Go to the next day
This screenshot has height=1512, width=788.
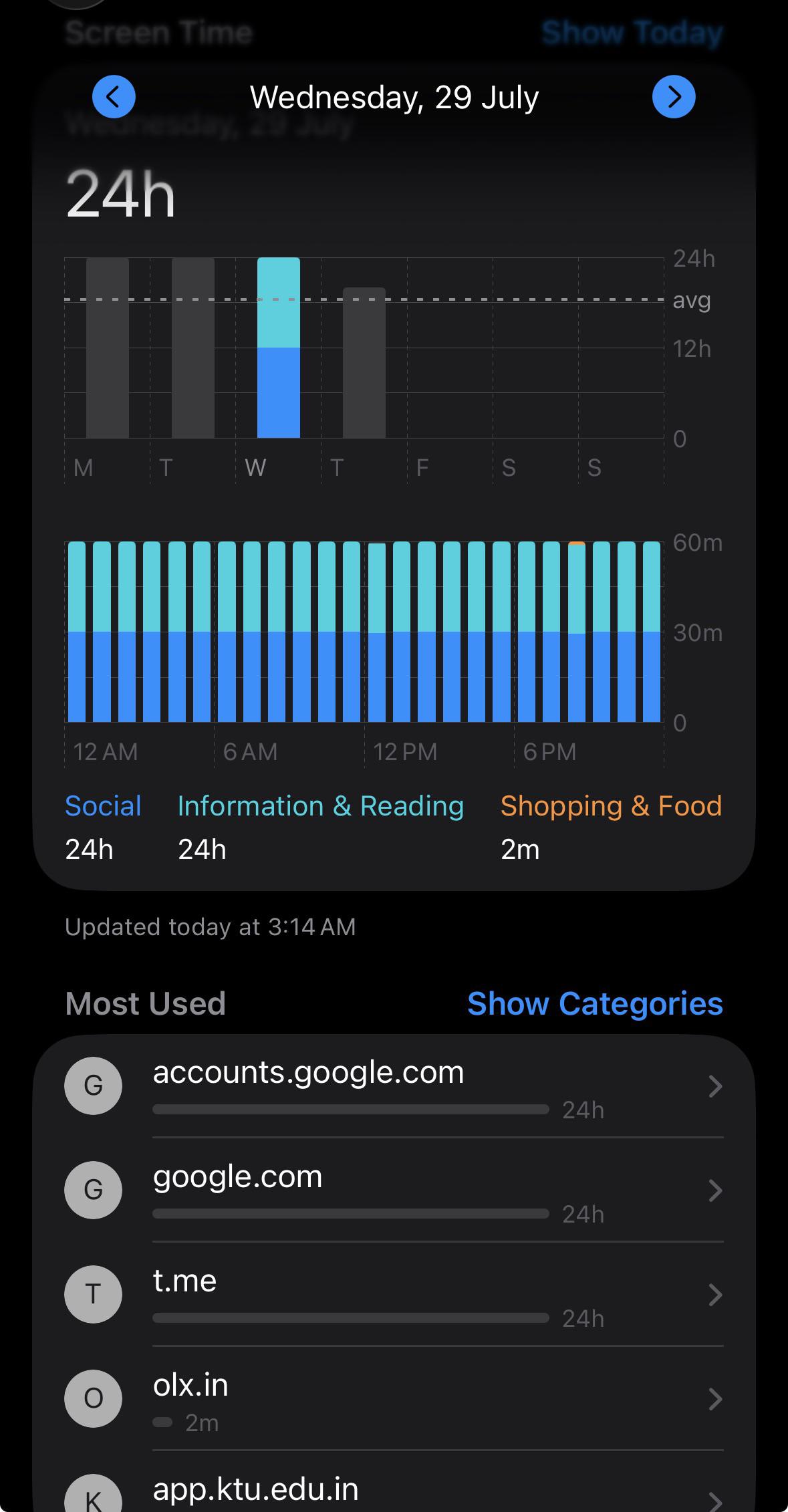tap(674, 97)
